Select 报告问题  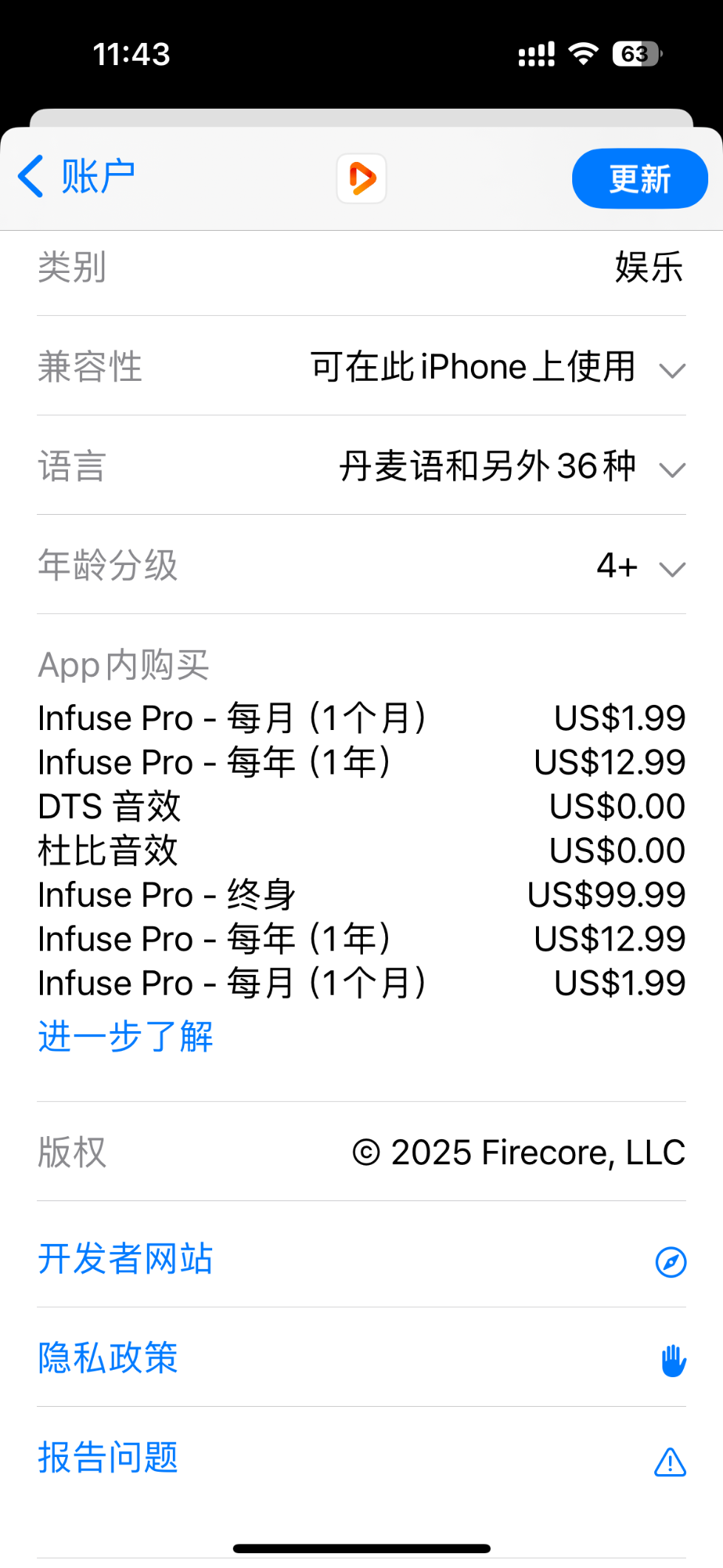pyautogui.click(x=361, y=1459)
